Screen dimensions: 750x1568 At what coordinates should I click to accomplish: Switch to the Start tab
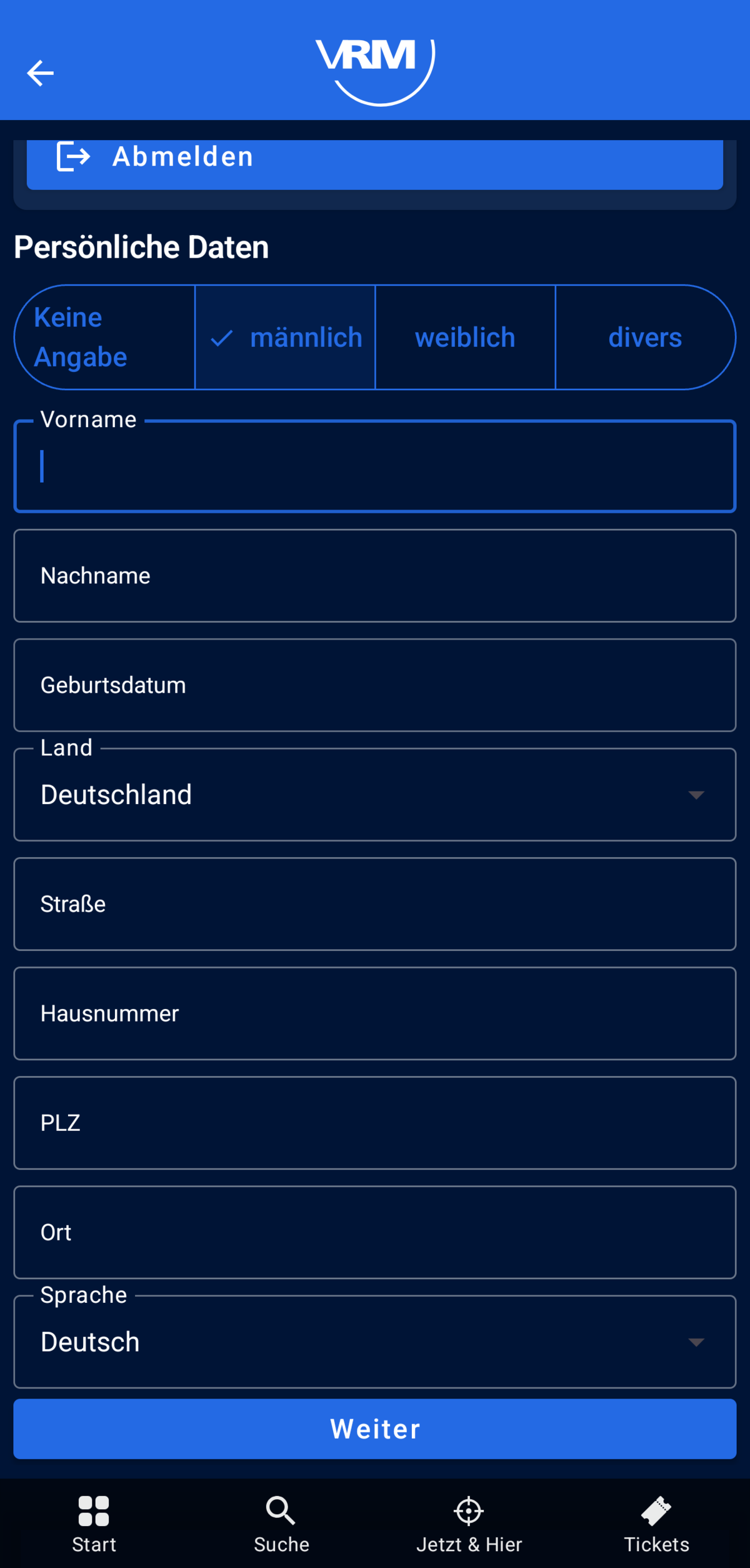pyautogui.click(x=94, y=1524)
